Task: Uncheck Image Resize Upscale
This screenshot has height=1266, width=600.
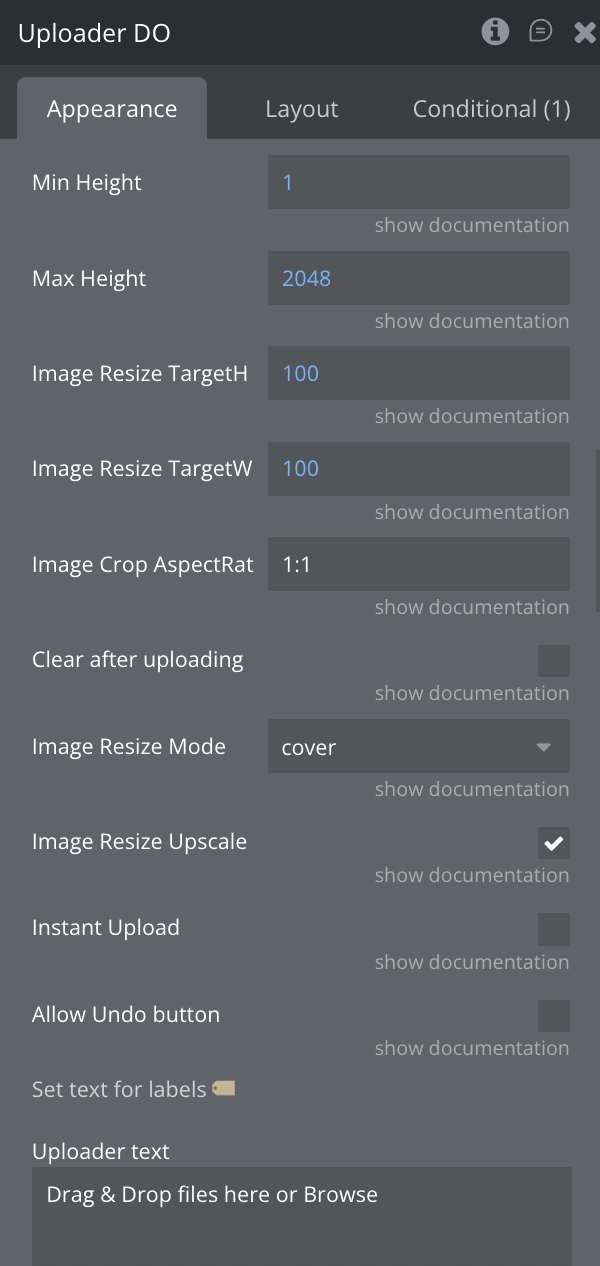Action: pos(553,843)
